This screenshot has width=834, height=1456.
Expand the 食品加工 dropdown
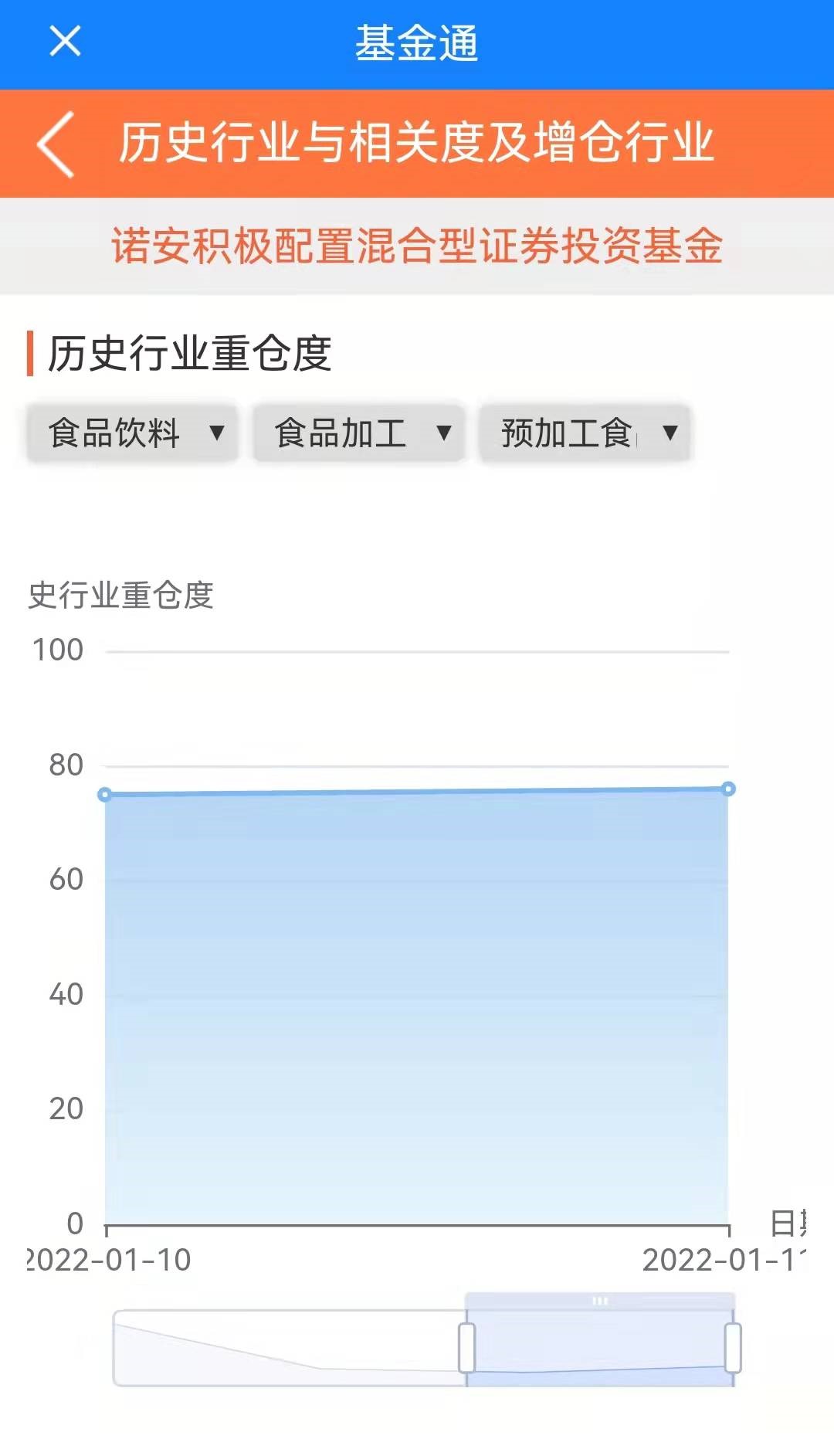(358, 433)
